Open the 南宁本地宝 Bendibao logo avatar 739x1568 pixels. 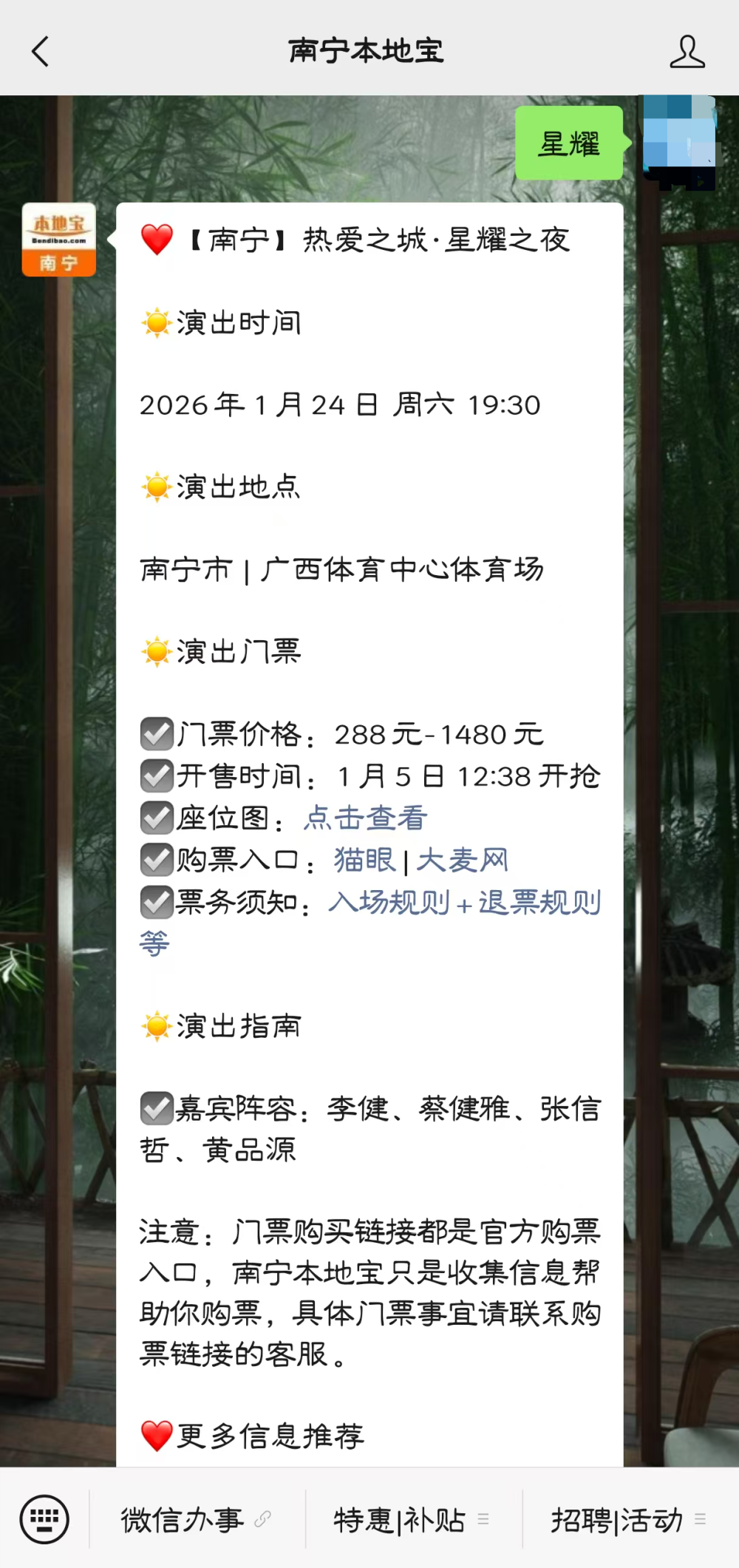click(x=59, y=240)
